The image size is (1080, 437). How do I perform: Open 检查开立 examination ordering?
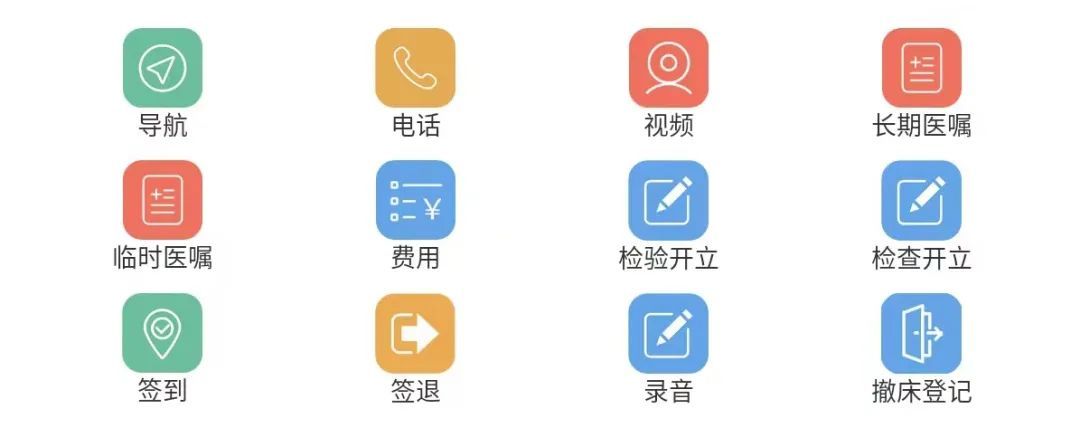[x=921, y=200]
